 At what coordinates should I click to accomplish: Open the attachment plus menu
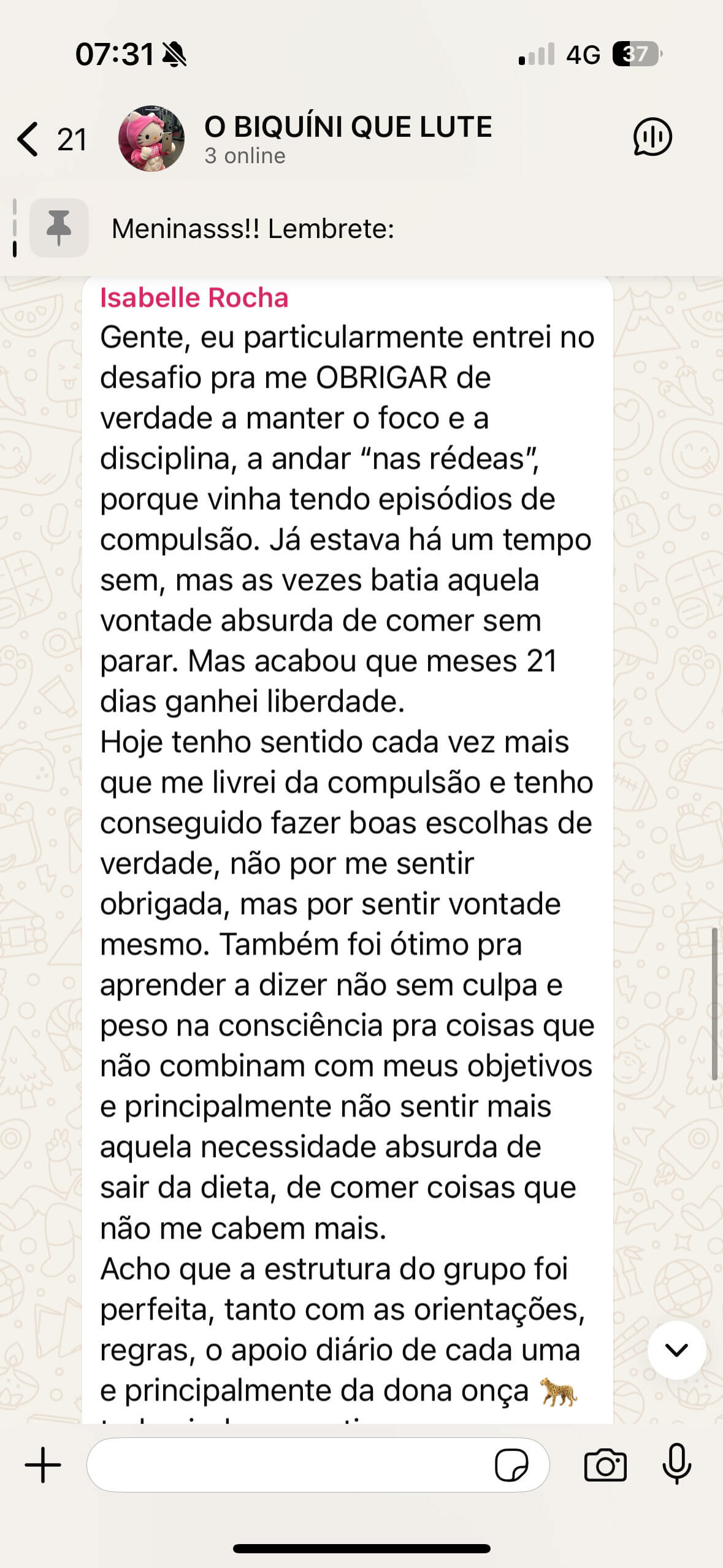(43, 1466)
